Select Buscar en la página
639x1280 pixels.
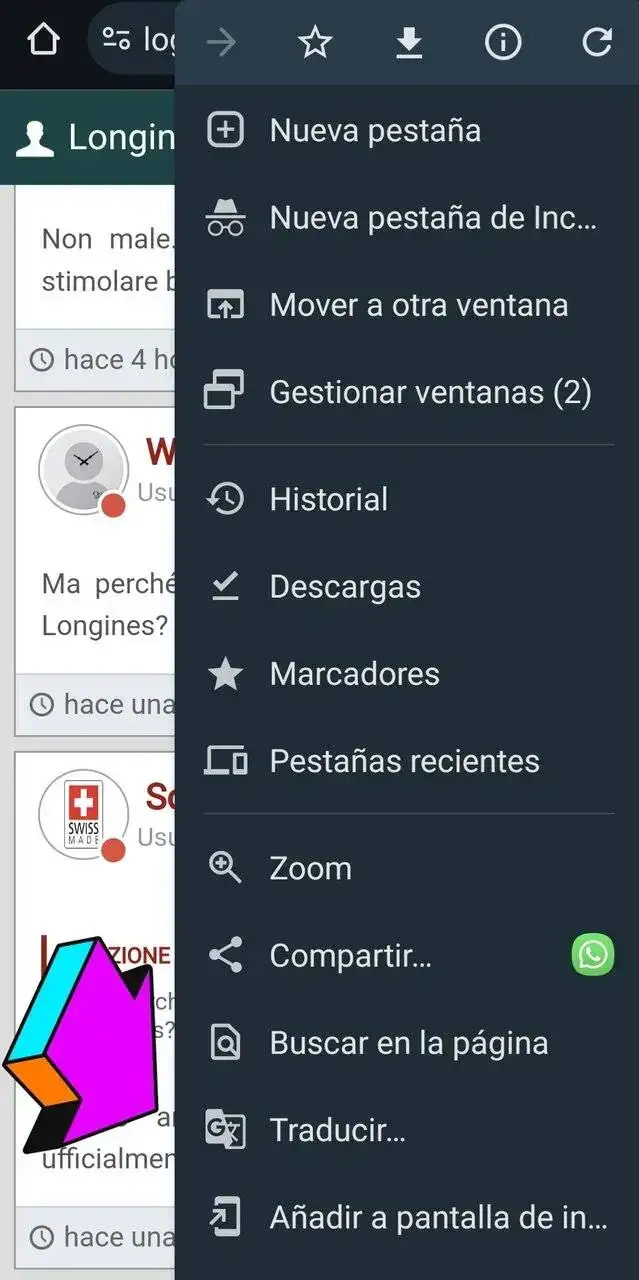[x=408, y=1043]
